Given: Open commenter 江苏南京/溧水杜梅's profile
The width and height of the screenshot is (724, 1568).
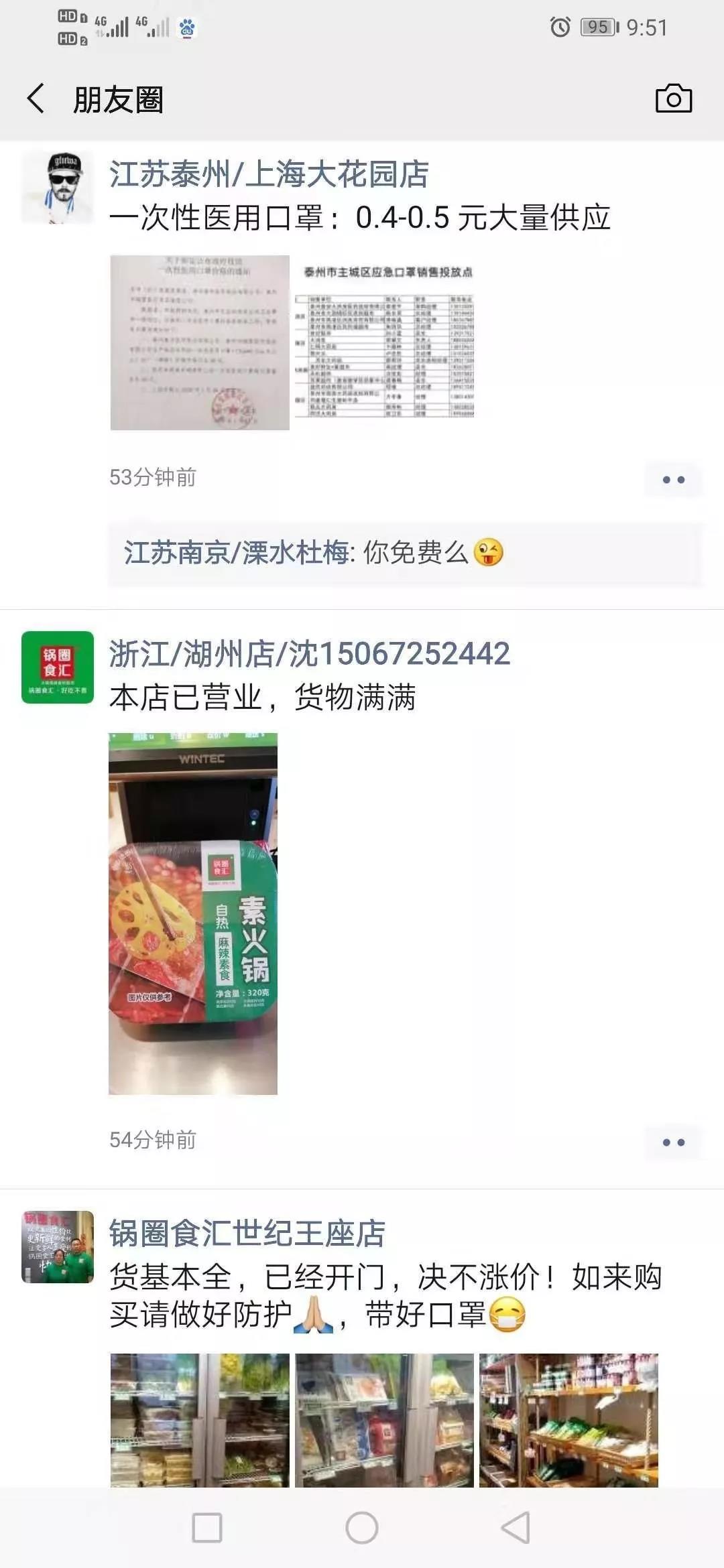Looking at the screenshot, I should point(236,553).
